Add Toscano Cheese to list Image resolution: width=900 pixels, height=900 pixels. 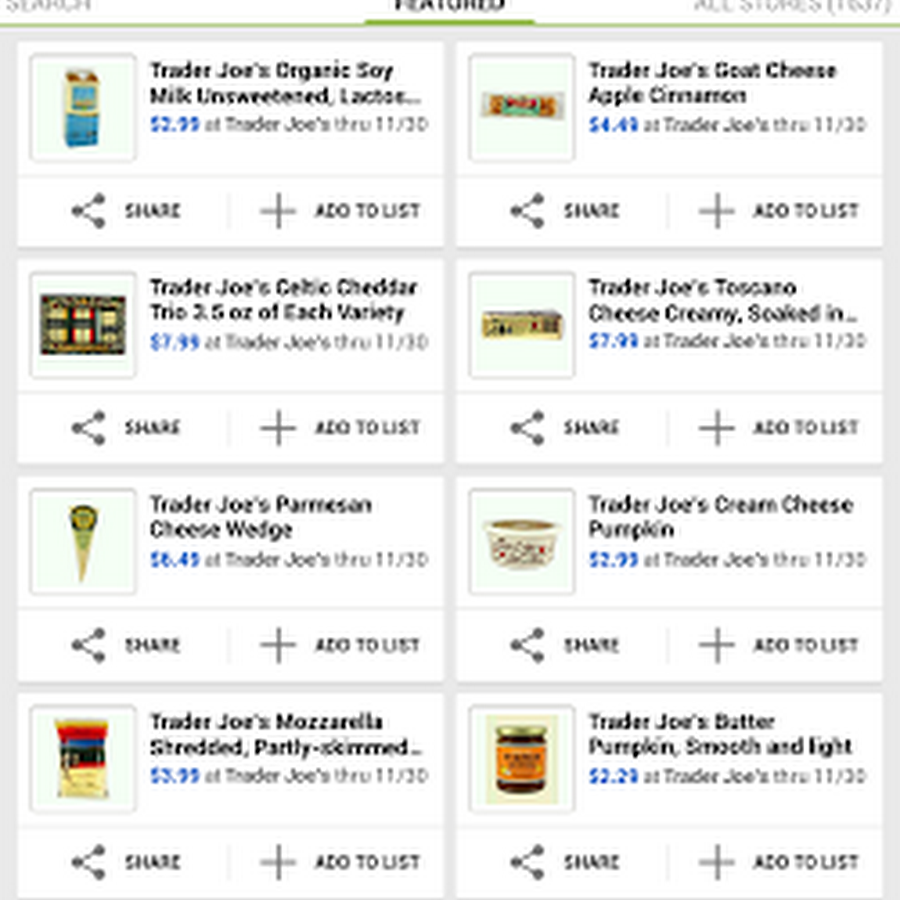778,428
